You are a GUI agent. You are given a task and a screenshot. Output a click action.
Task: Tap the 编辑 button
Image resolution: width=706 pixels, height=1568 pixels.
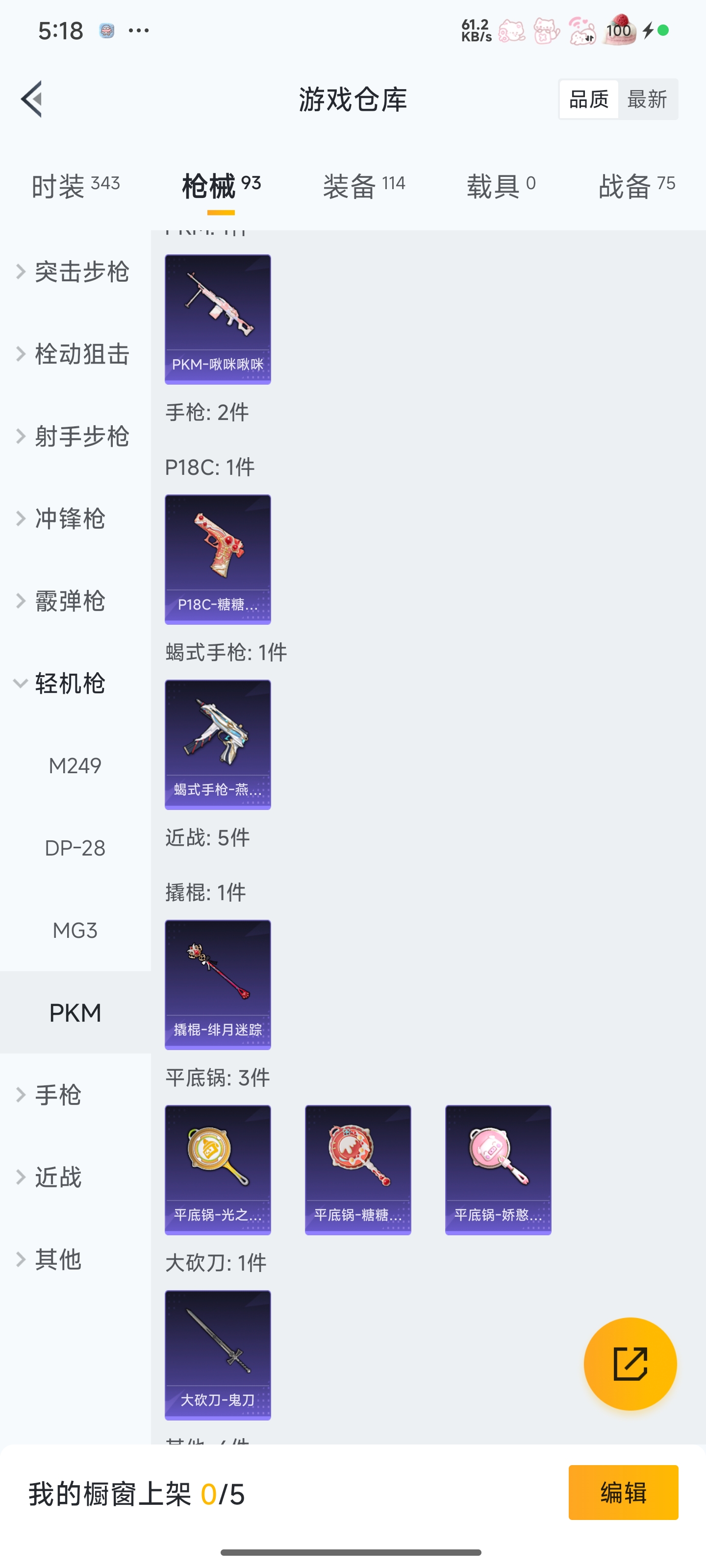623,1493
